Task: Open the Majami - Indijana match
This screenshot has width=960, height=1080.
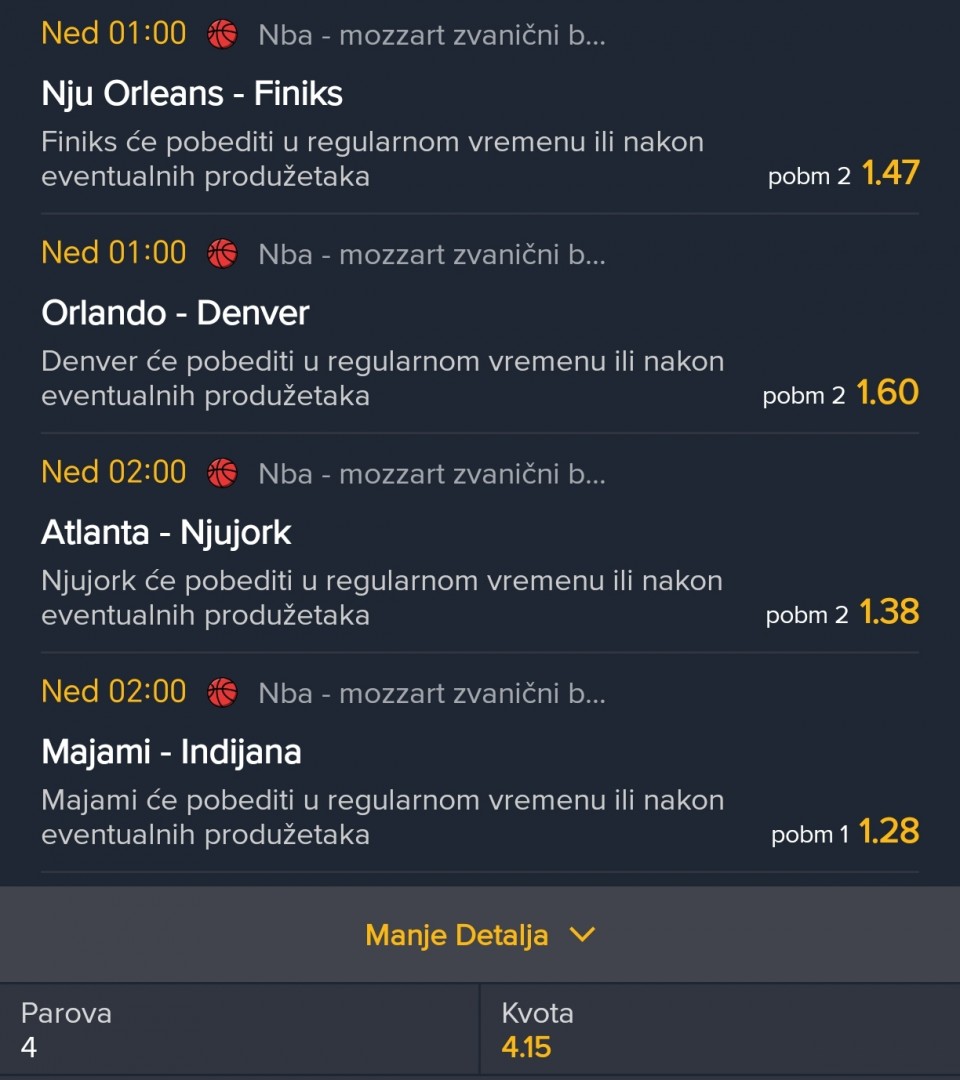Action: click(171, 752)
